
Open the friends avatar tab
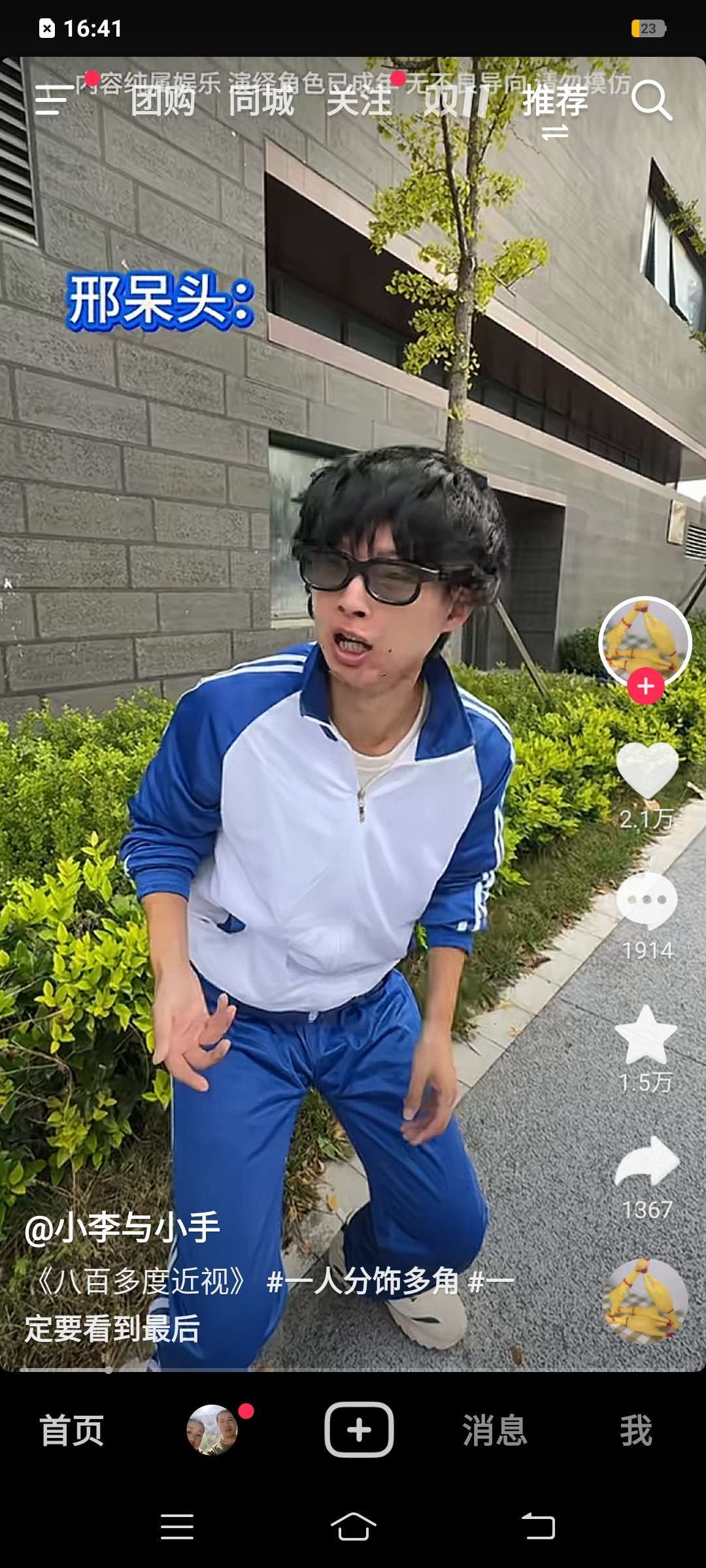[x=212, y=1430]
